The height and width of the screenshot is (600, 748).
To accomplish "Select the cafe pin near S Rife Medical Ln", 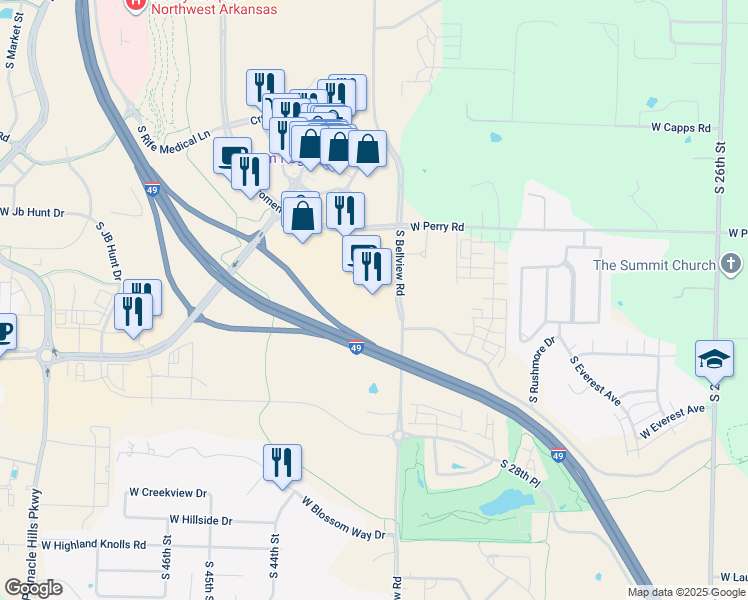I will coord(232,156).
